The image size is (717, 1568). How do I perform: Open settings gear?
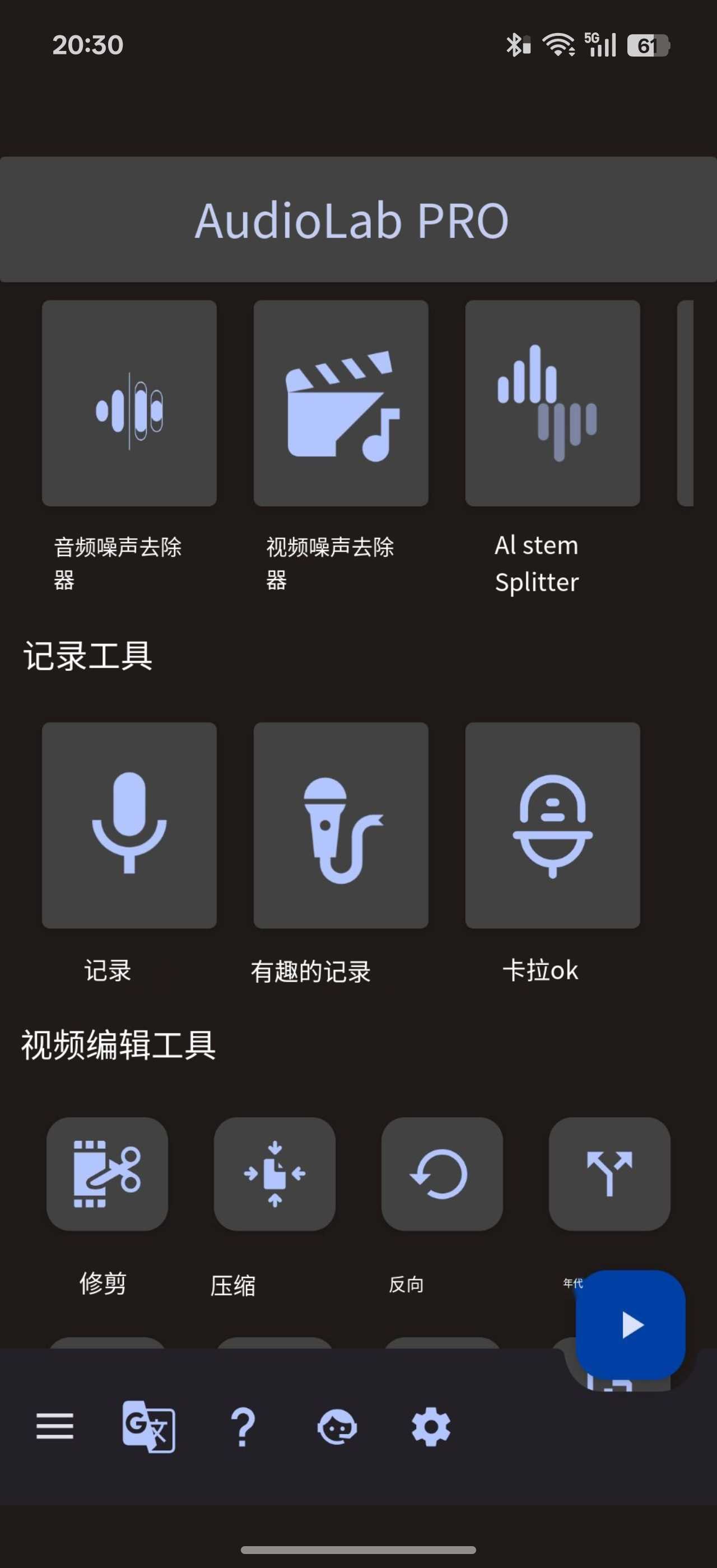click(x=431, y=1426)
